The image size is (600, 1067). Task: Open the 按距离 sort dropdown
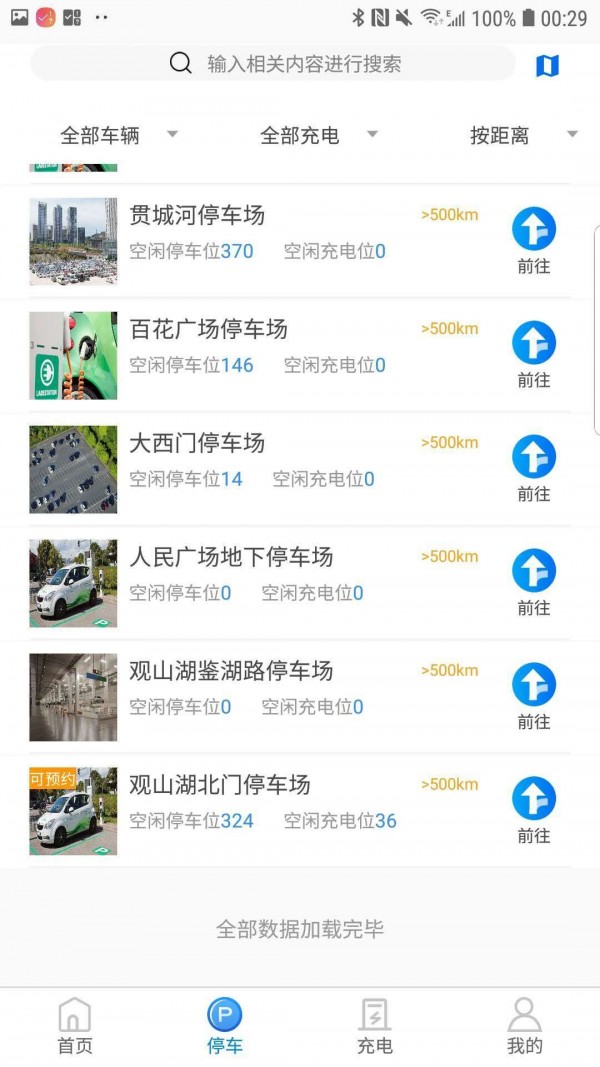coord(523,136)
